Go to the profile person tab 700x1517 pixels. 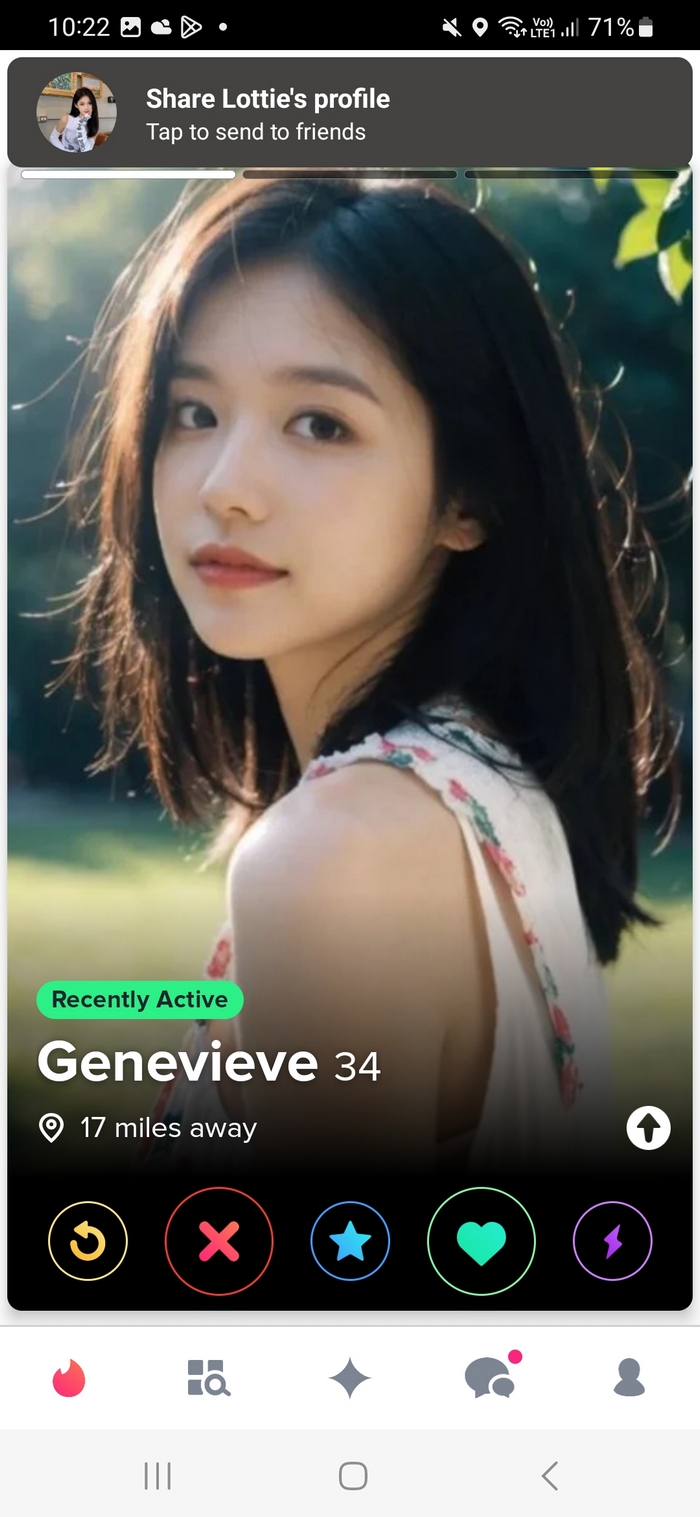pos(629,1378)
